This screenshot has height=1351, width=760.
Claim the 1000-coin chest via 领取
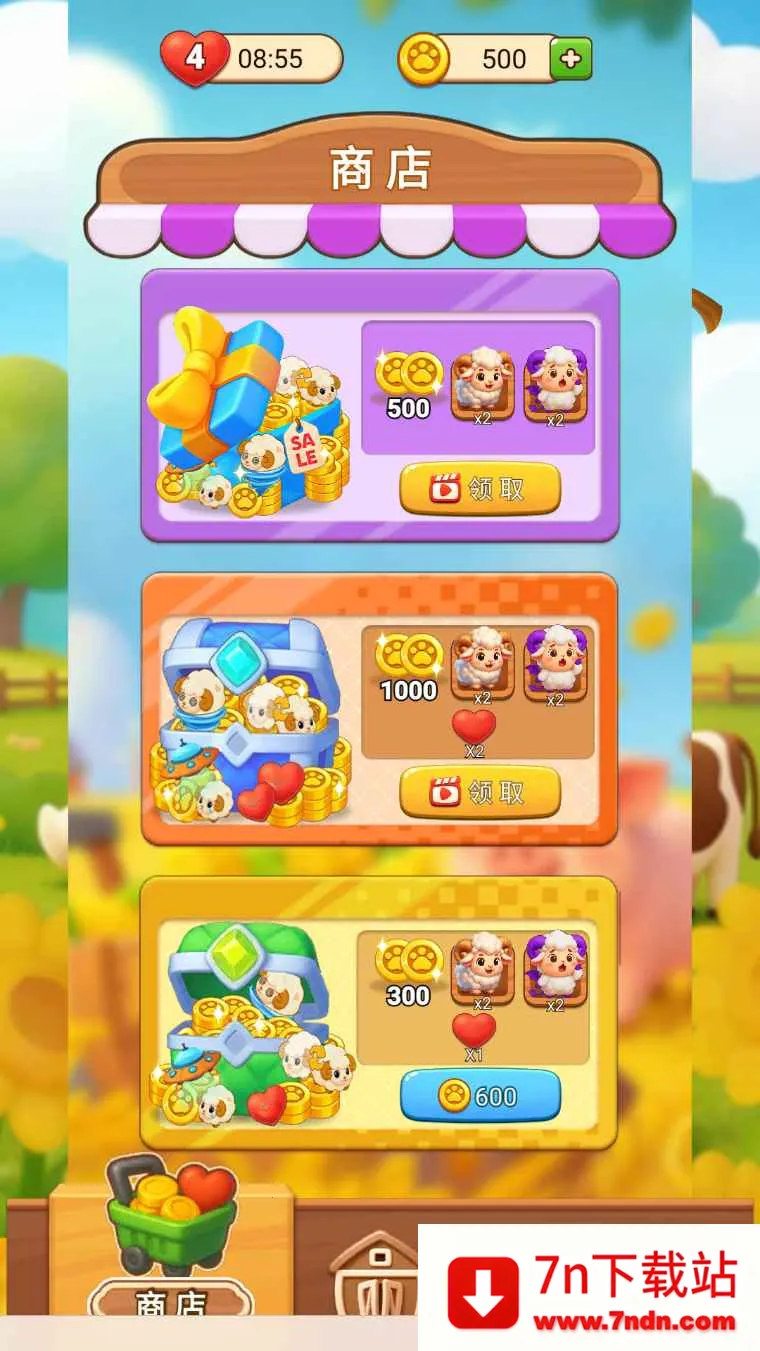coord(480,793)
